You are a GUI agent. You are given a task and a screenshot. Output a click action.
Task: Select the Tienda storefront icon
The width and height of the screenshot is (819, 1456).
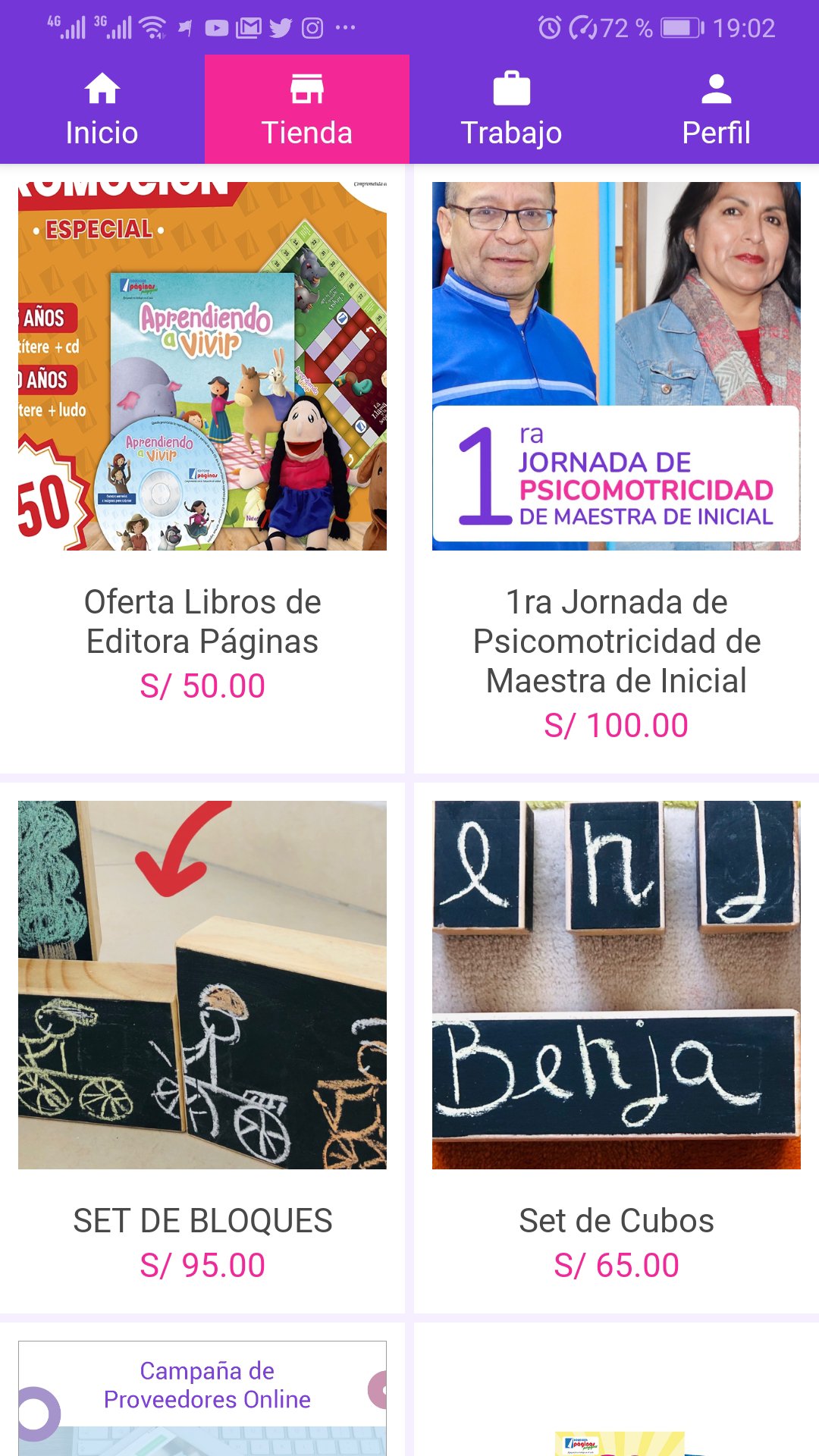(x=306, y=89)
